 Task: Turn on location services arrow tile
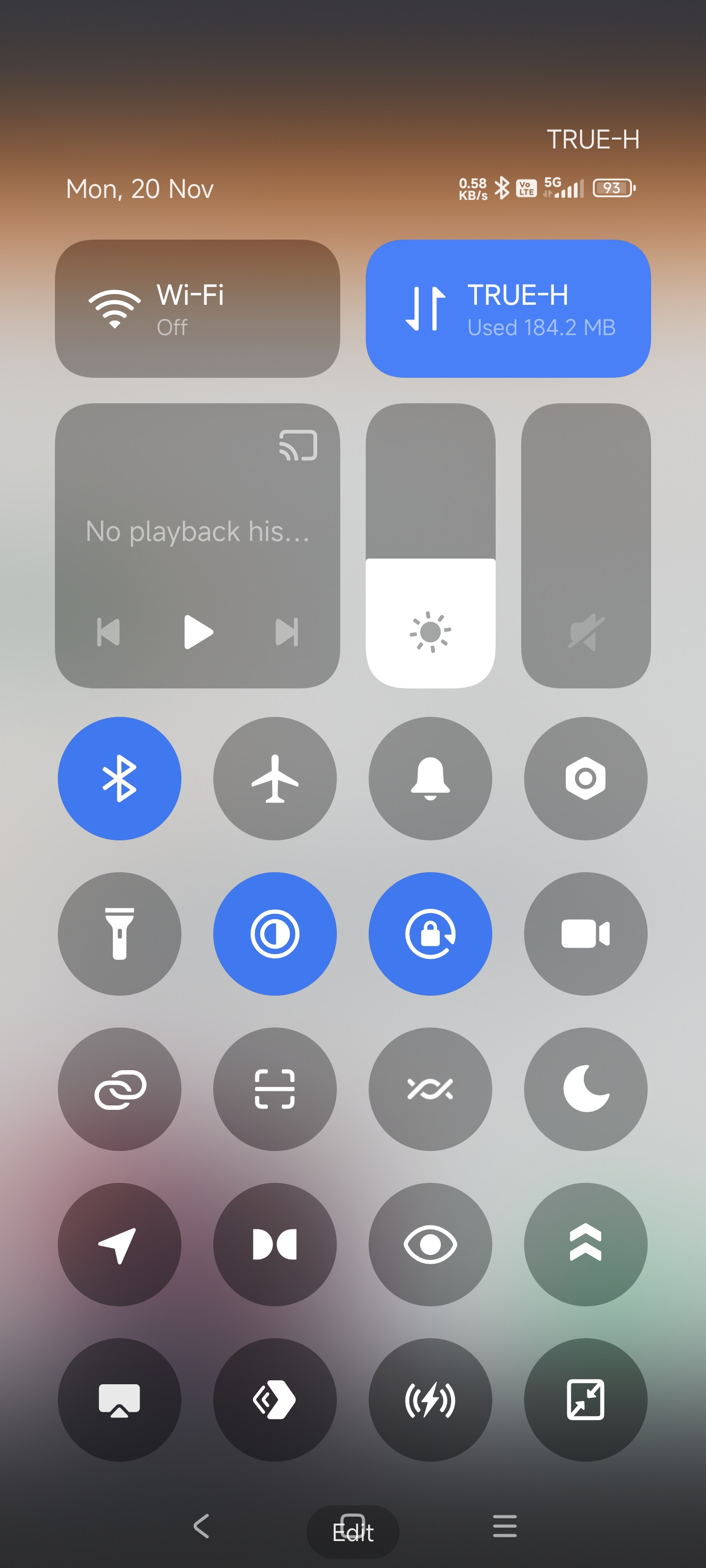point(120,1244)
